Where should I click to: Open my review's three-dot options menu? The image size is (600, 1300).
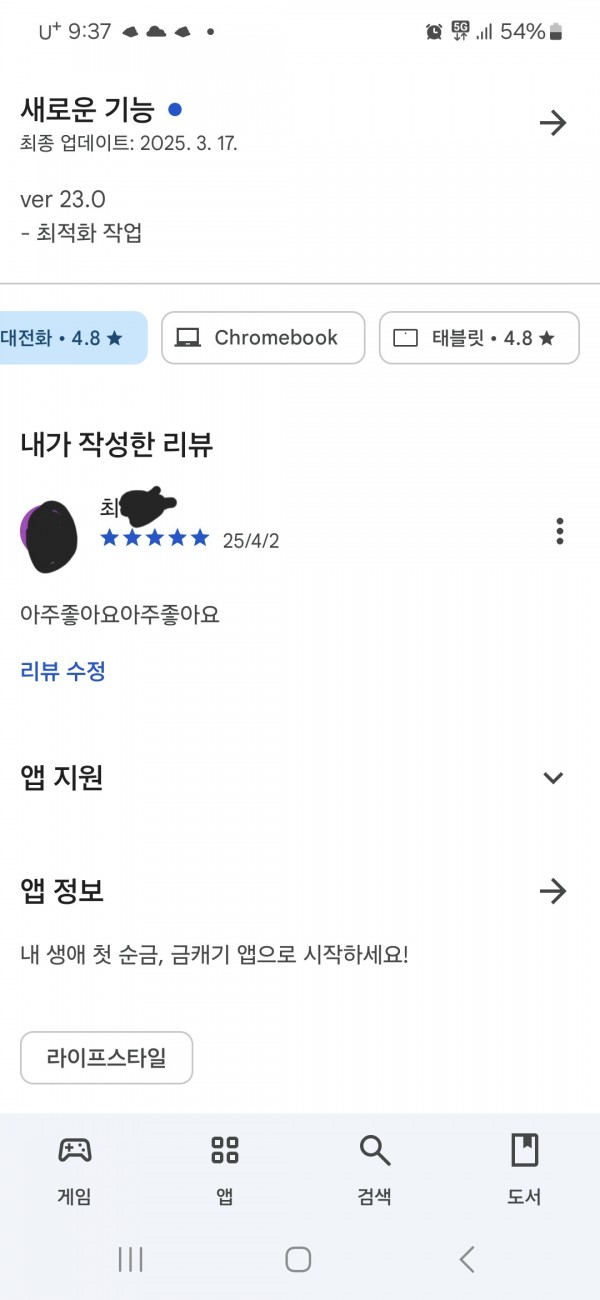point(560,531)
